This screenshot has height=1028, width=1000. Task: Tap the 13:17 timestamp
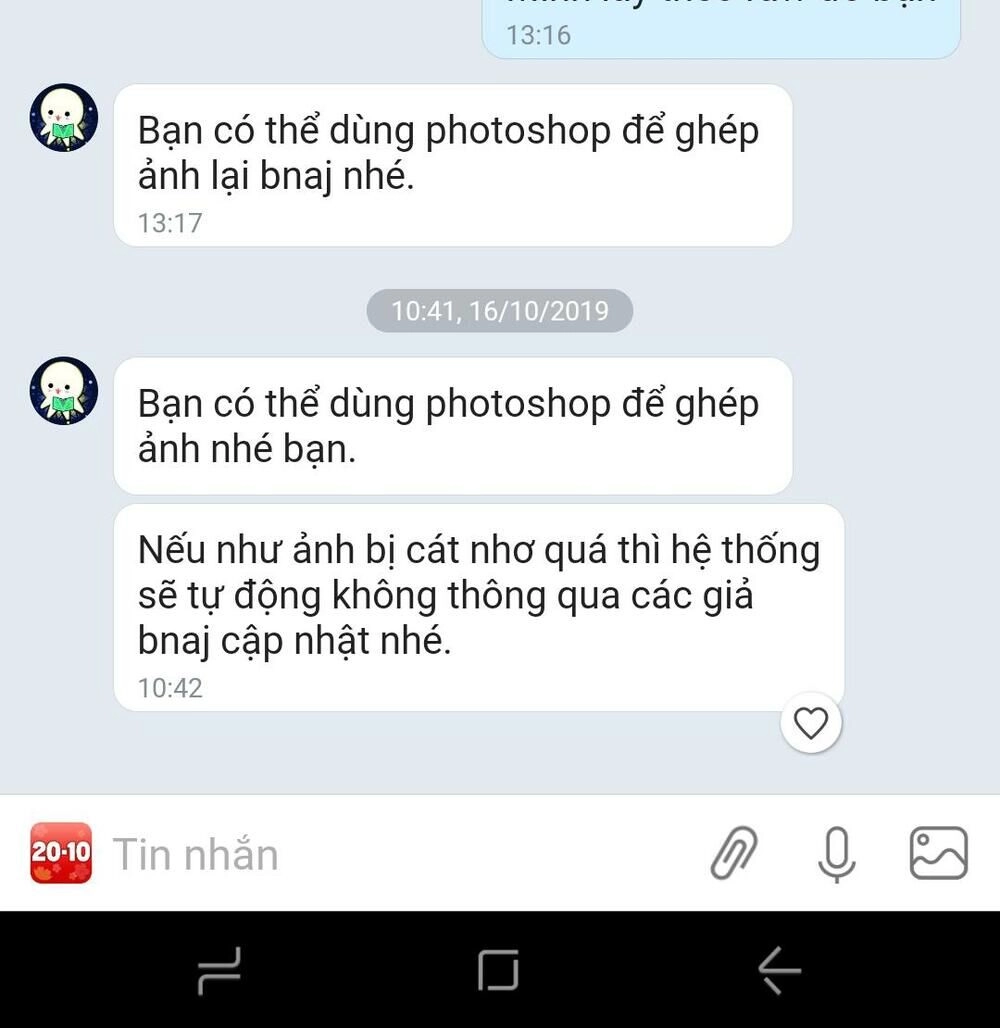(170, 224)
